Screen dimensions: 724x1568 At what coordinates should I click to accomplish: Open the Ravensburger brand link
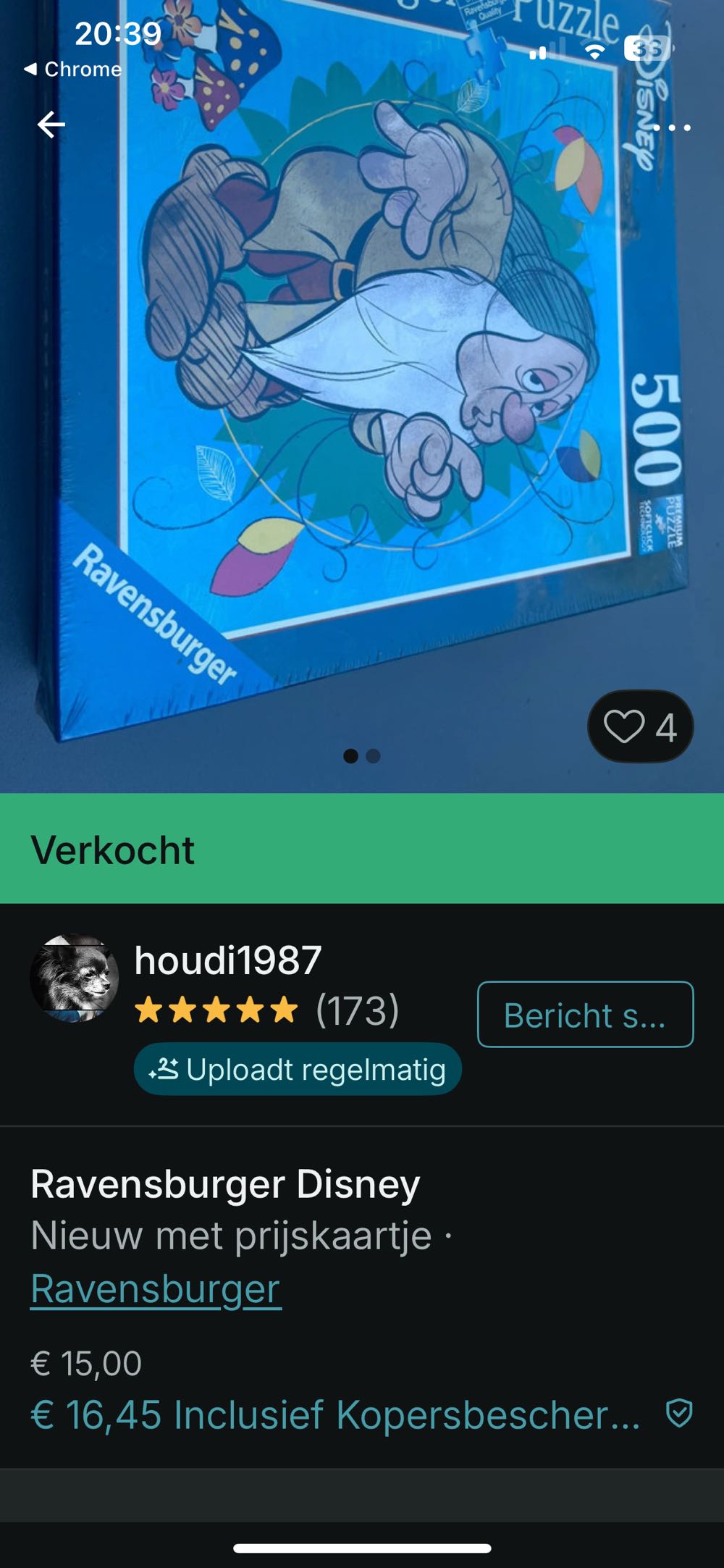pos(156,1289)
